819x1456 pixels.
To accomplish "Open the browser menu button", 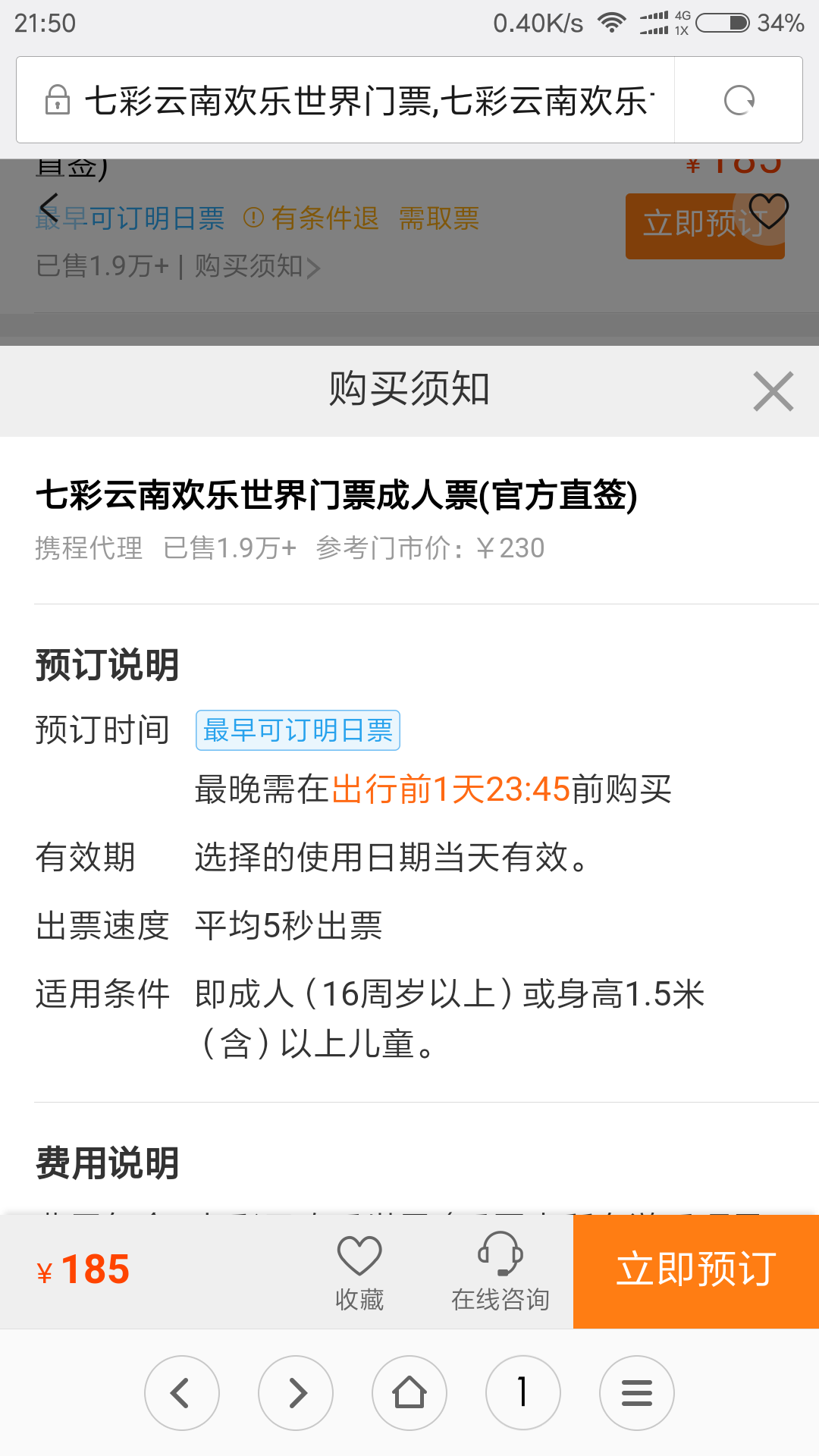I will tap(637, 1393).
